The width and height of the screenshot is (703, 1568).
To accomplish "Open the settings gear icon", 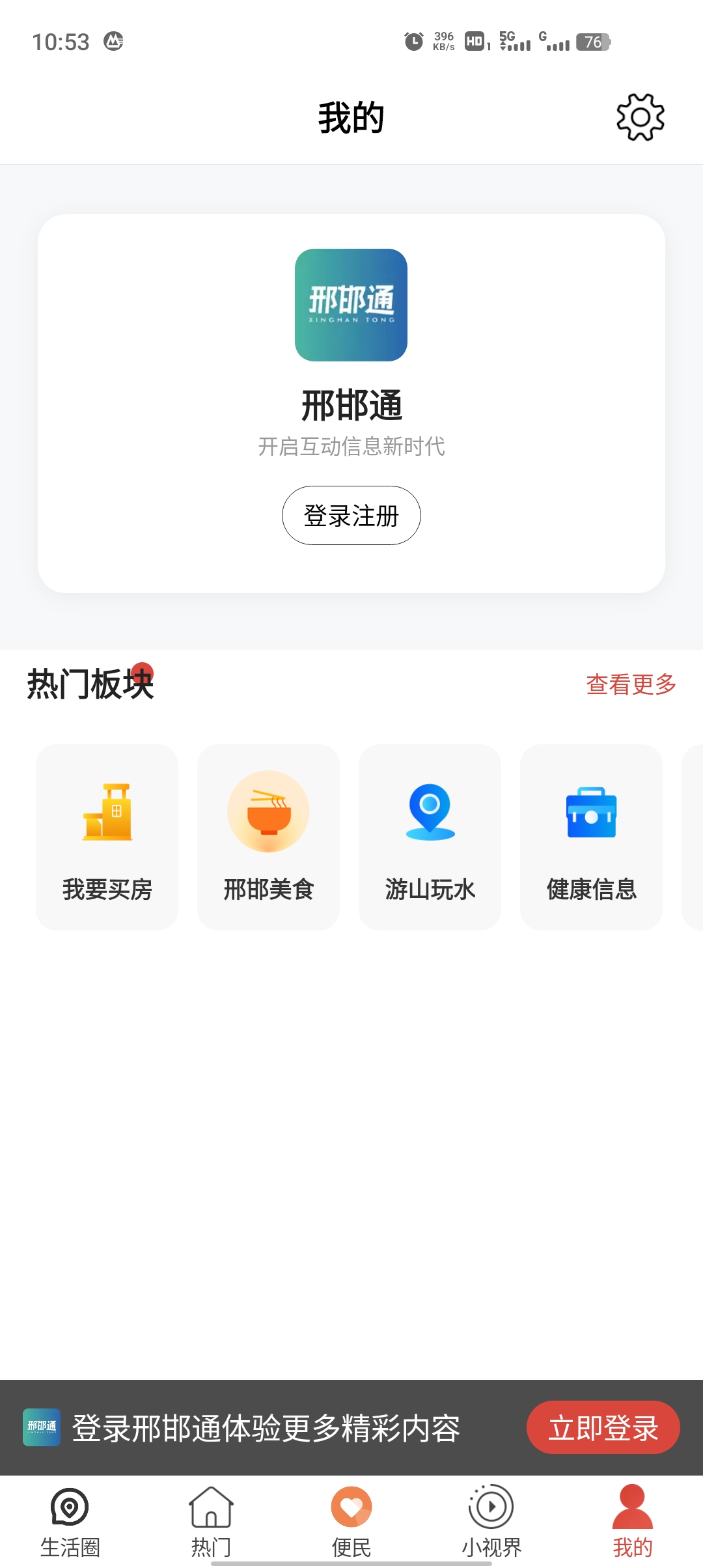I will tap(641, 117).
